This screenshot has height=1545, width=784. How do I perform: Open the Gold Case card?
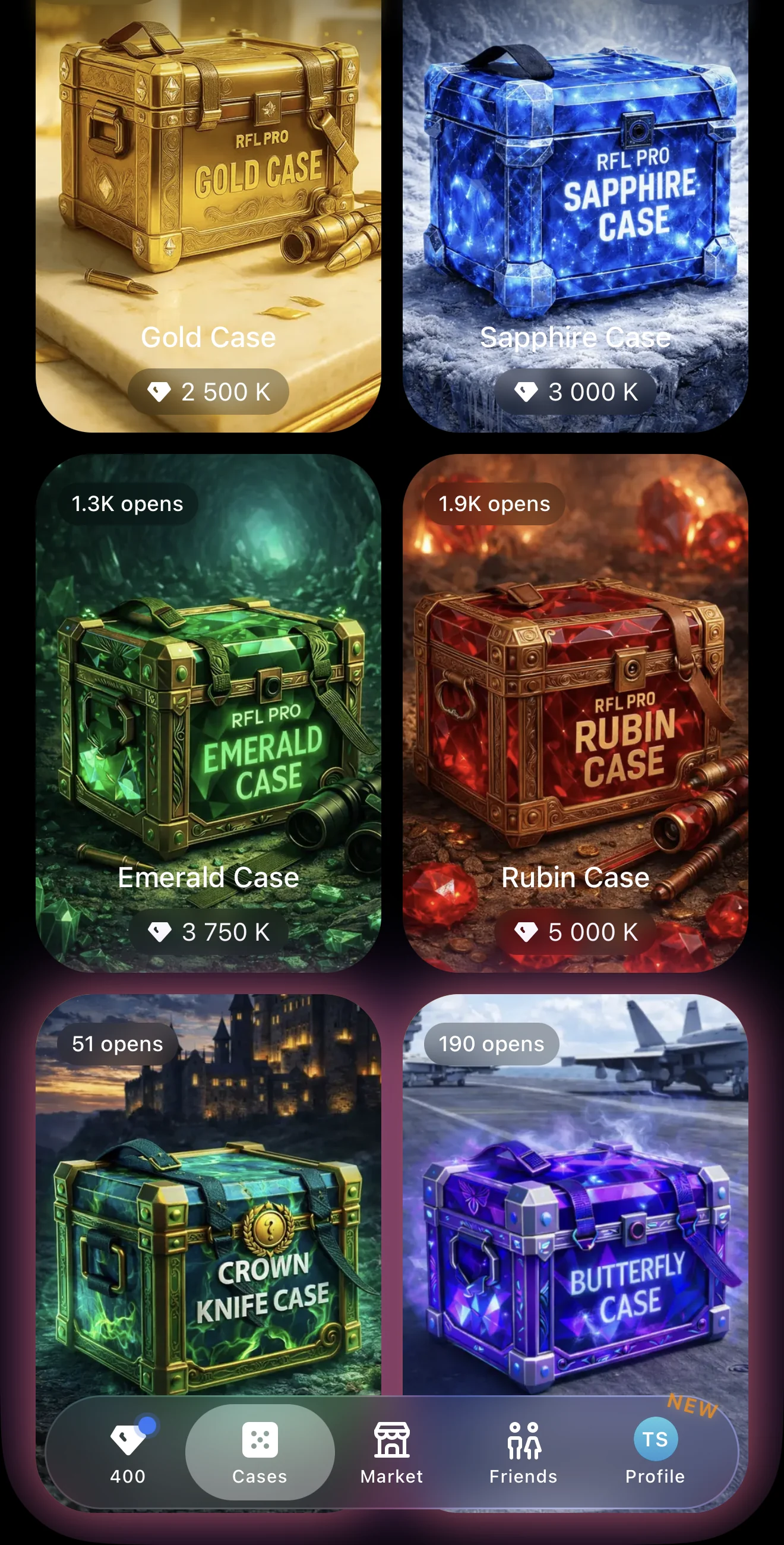(x=208, y=216)
